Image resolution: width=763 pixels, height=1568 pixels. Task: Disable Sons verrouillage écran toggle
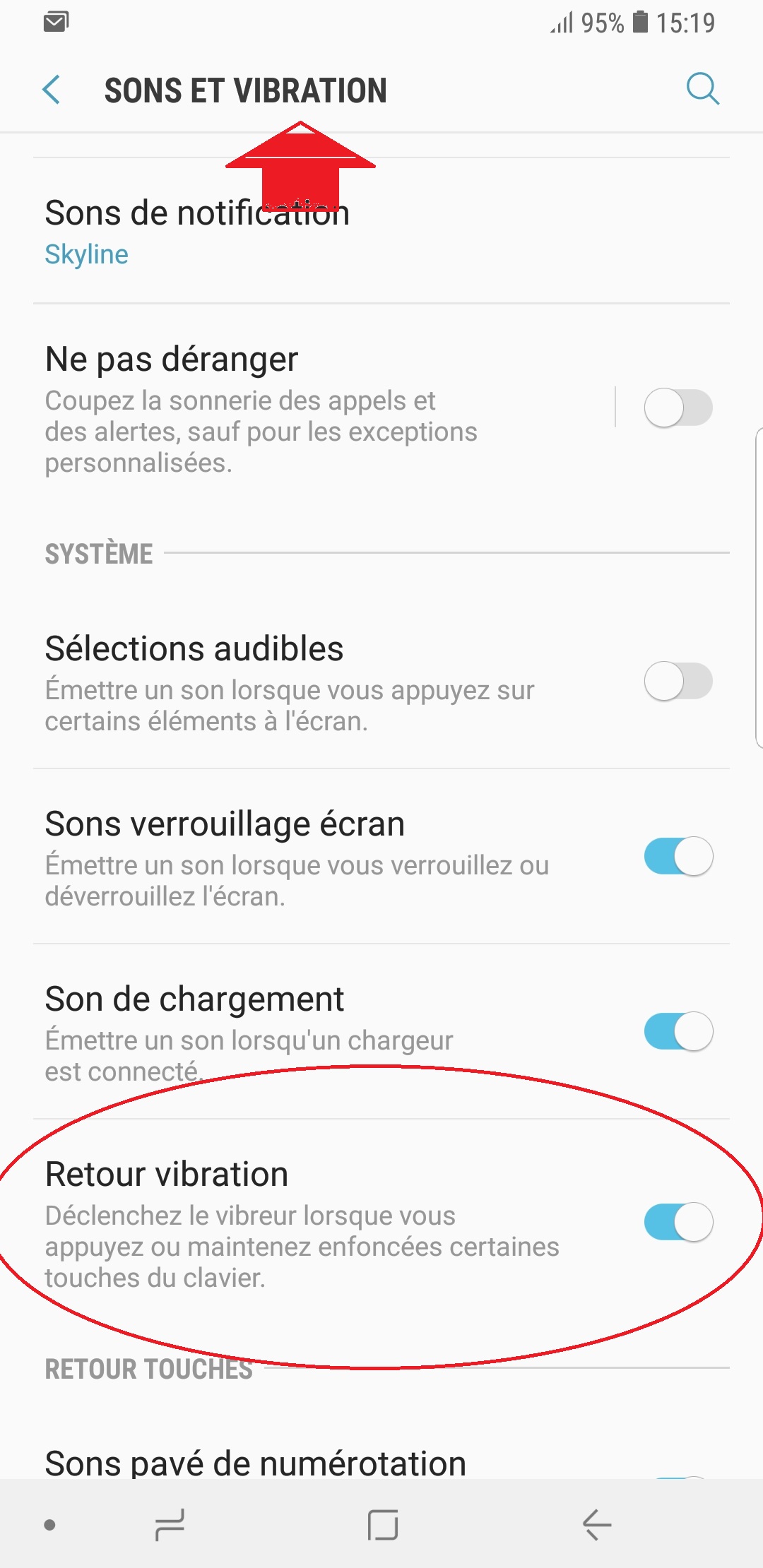click(678, 857)
